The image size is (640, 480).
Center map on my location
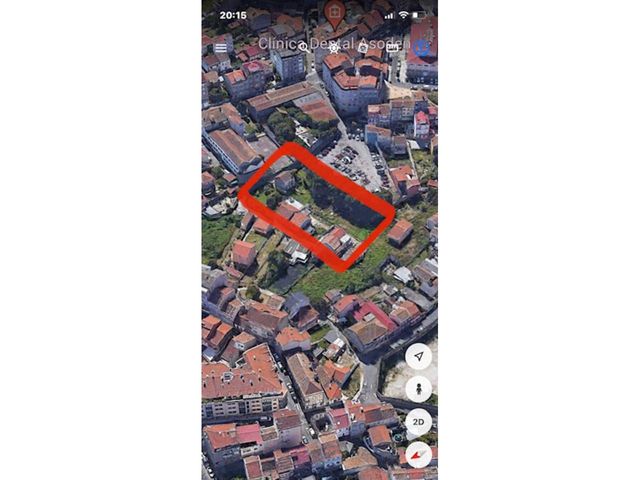pos(419,356)
